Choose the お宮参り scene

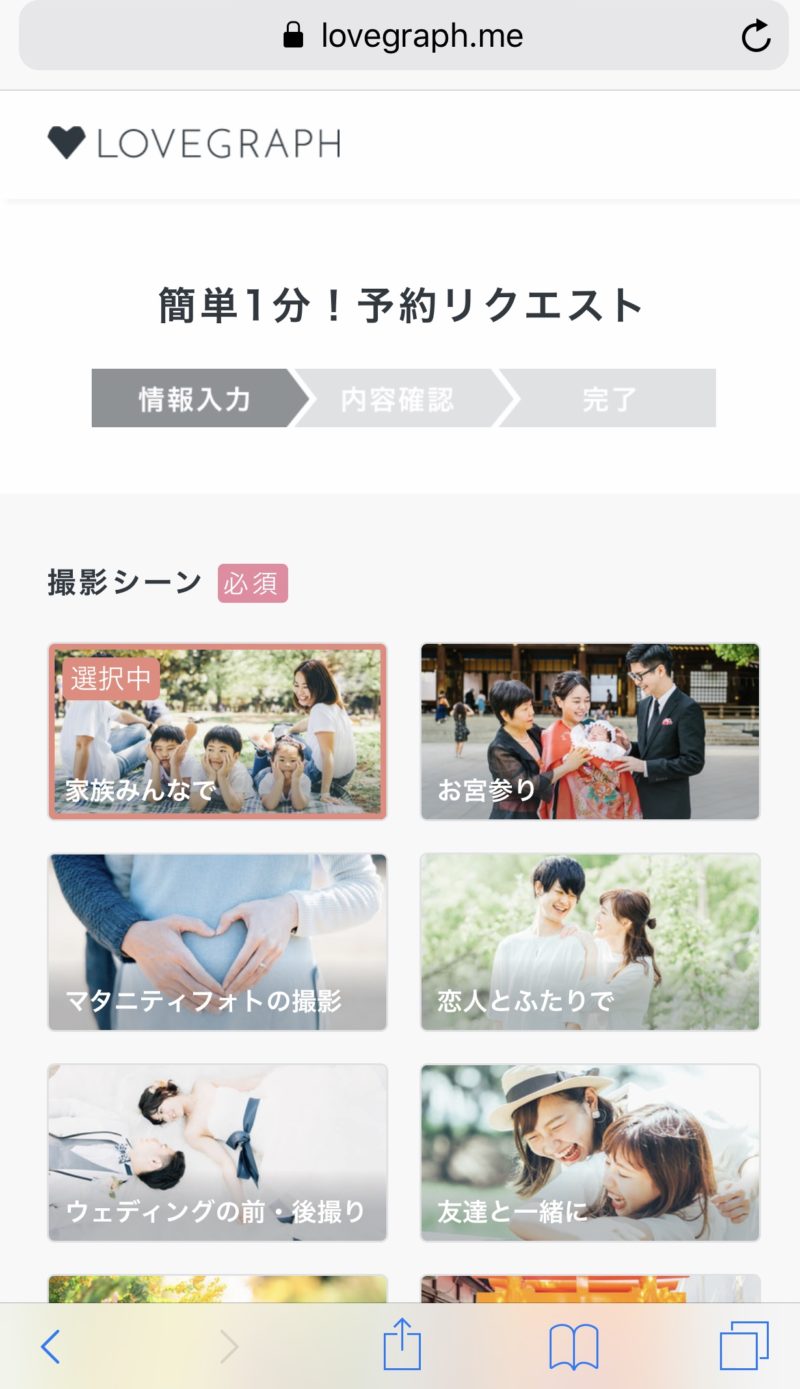pyautogui.click(x=590, y=732)
